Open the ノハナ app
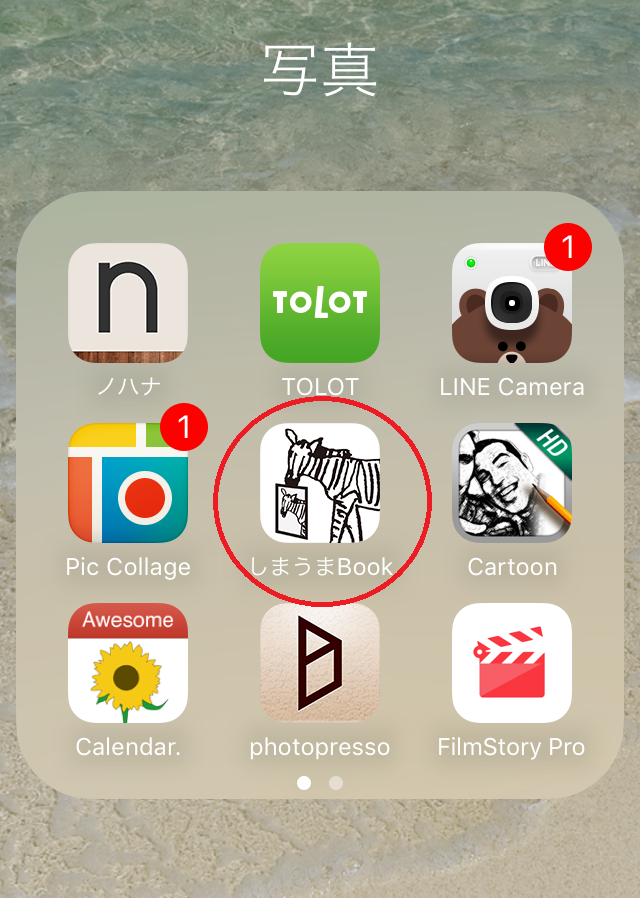The height and width of the screenshot is (898, 640). [128, 303]
